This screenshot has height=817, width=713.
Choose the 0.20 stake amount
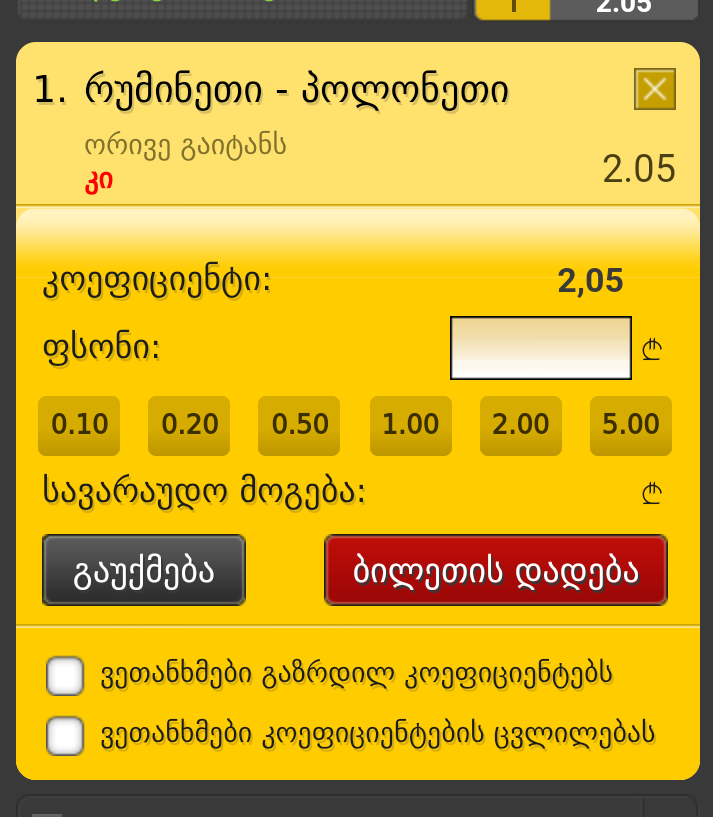point(189,425)
